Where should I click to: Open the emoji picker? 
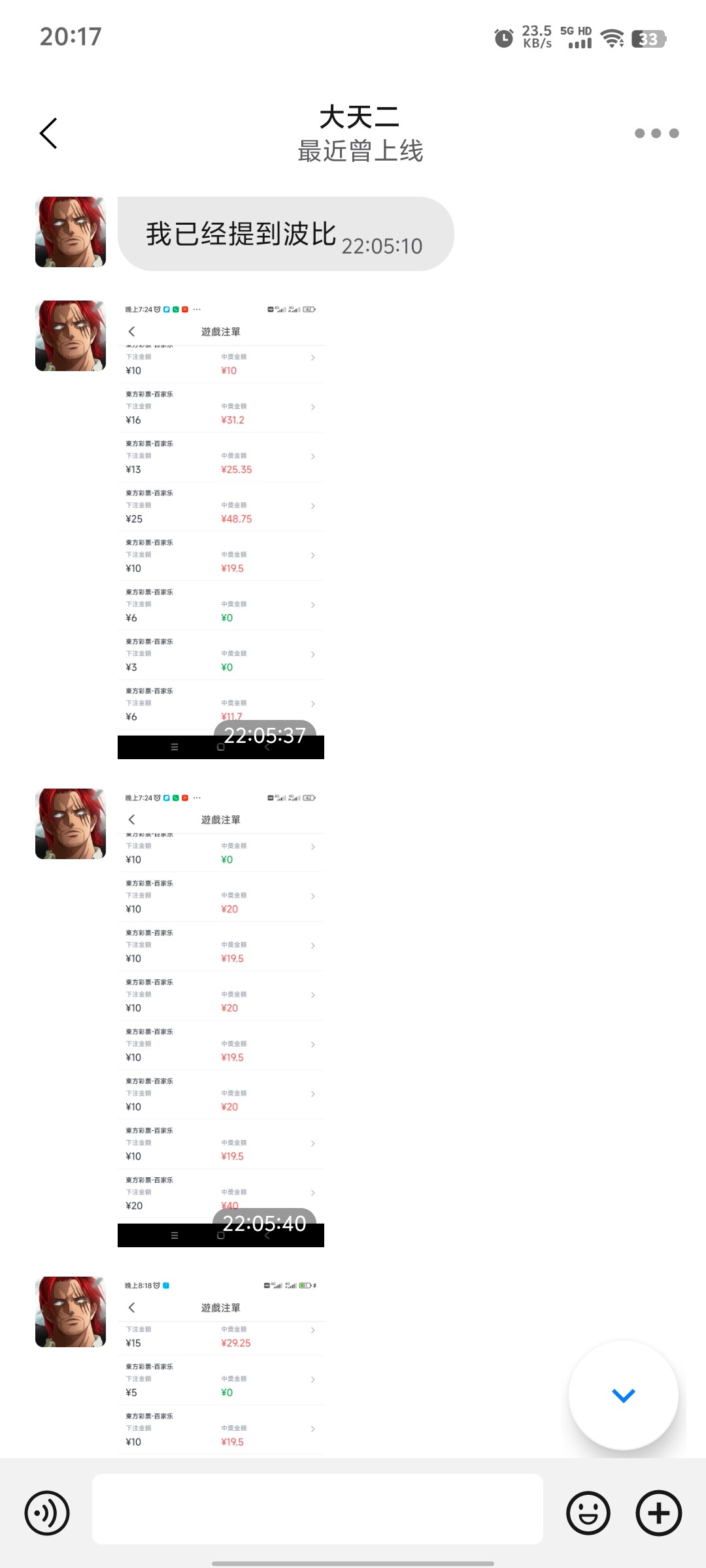[588, 1512]
